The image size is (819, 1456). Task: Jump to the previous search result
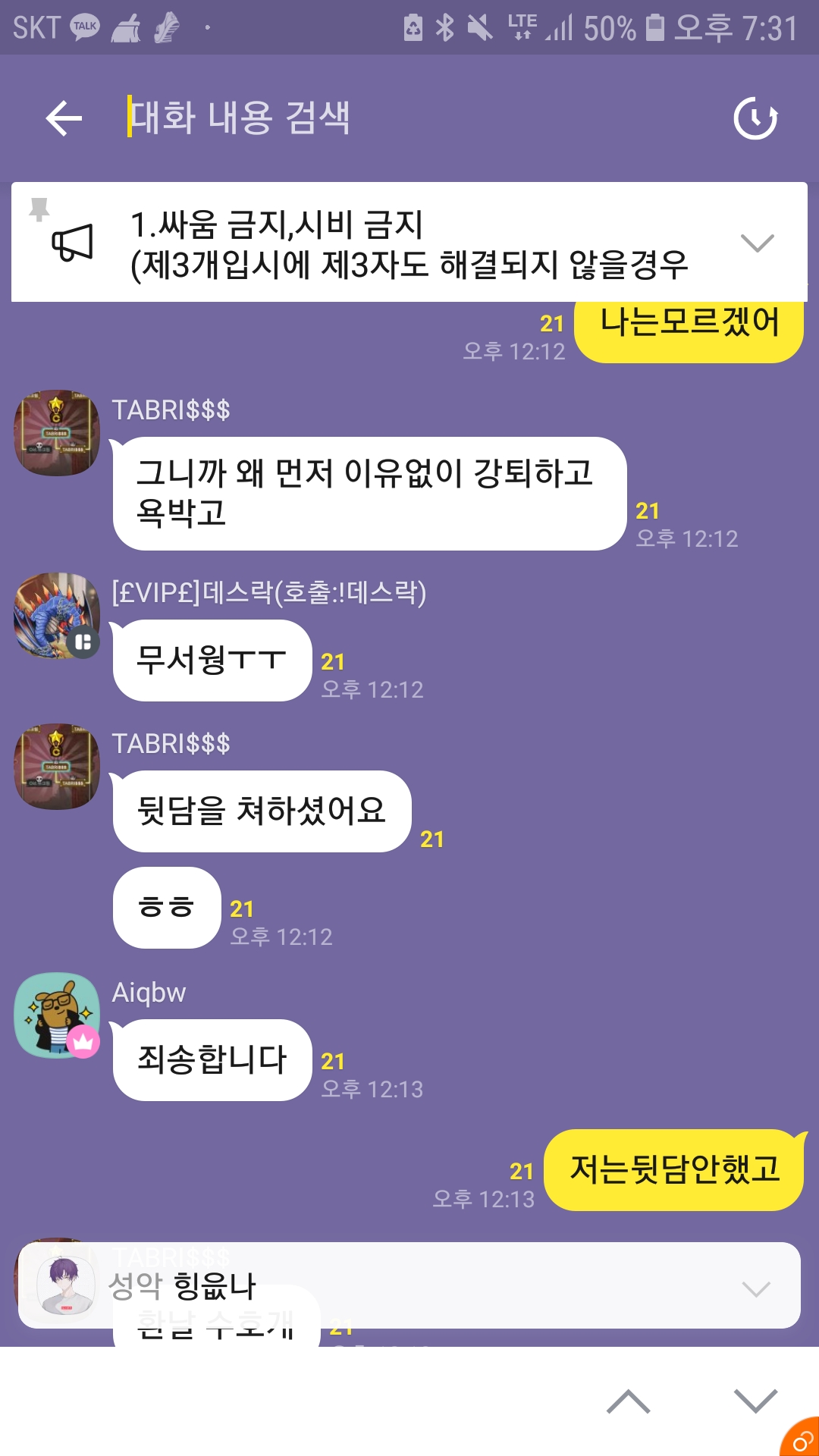pyautogui.click(x=628, y=1402)
